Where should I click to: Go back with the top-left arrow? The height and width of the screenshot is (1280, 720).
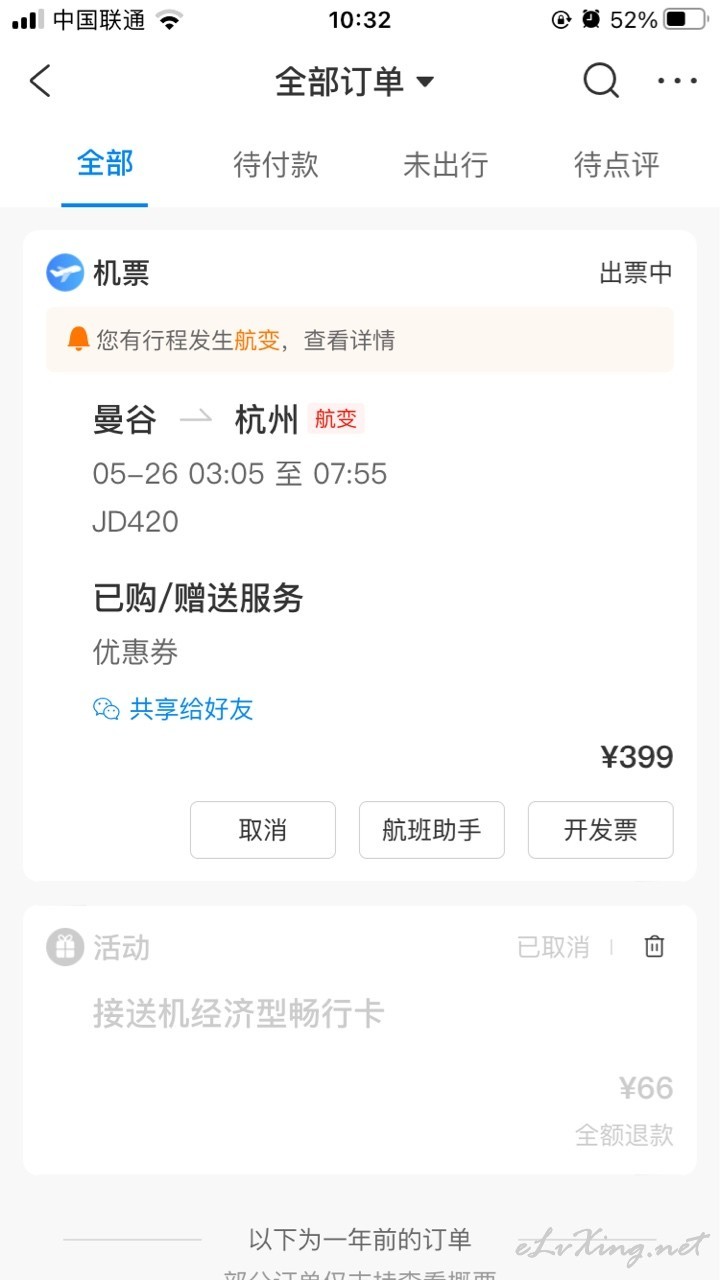[x=40, y=81]
